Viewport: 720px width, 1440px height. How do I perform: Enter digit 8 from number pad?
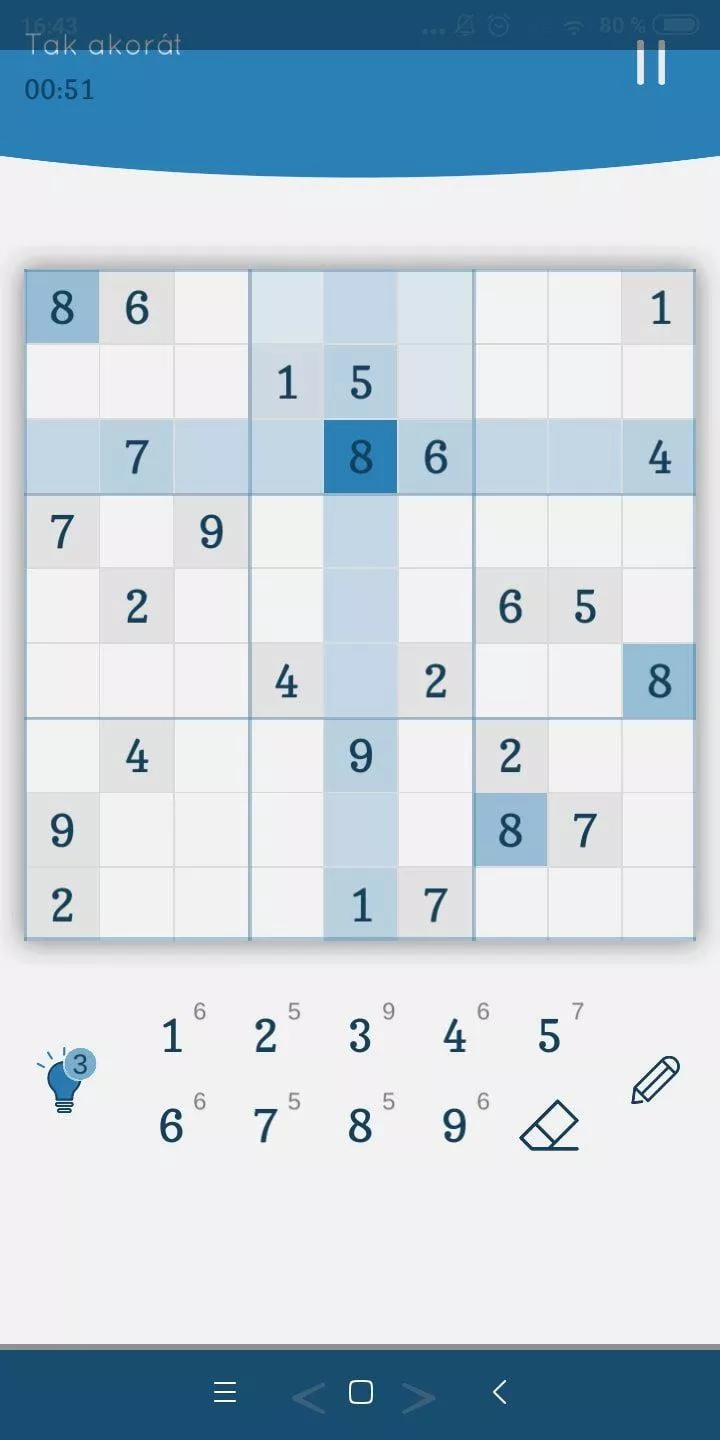360,1127
